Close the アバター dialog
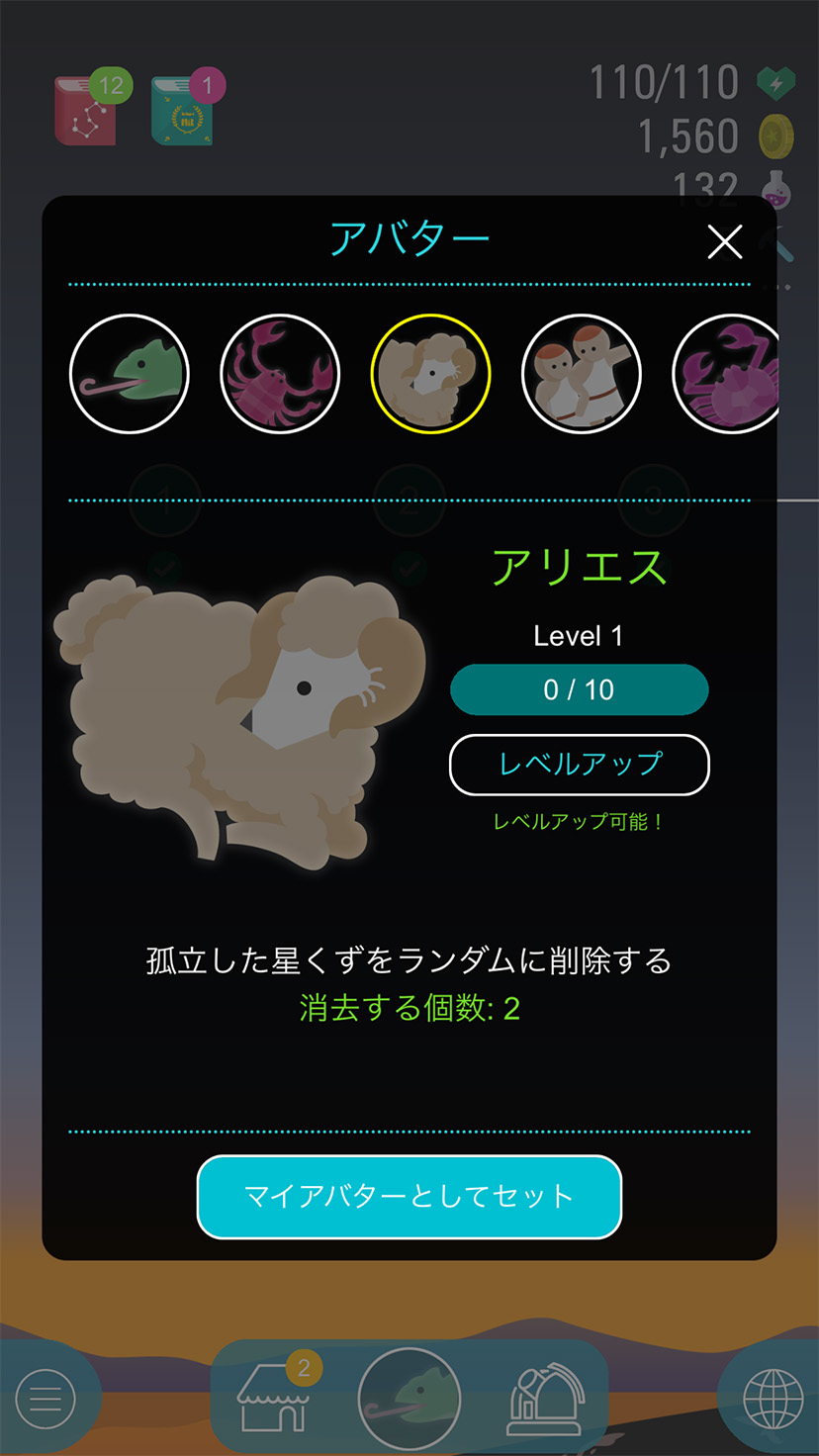The height and width of the screenshot is (1456, 819). point(725,241)
